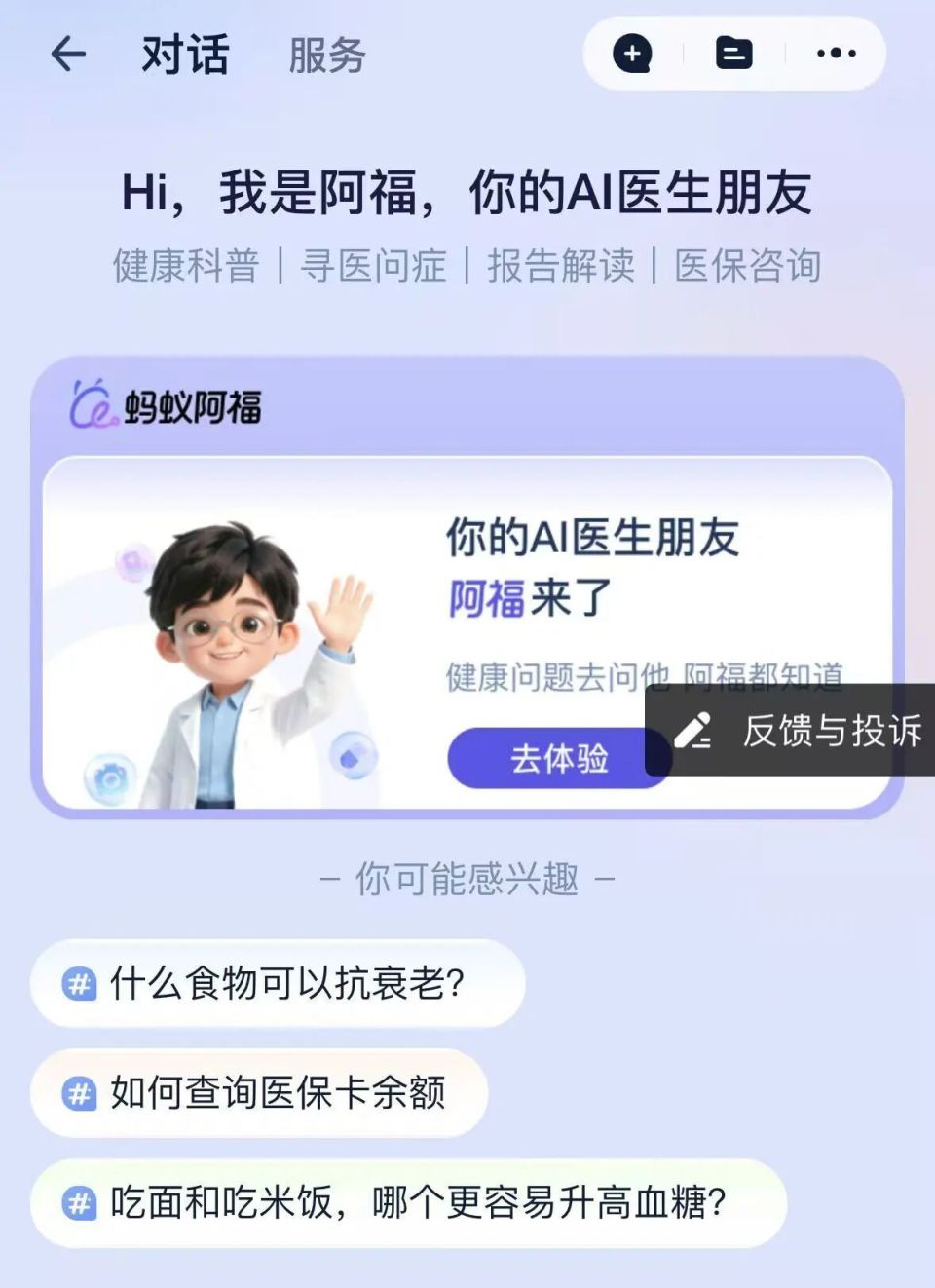Viewport: 935px width, 1288px height.
Task: Click the 蚂蚁阿福 logo icon
Action: [91, 403]
